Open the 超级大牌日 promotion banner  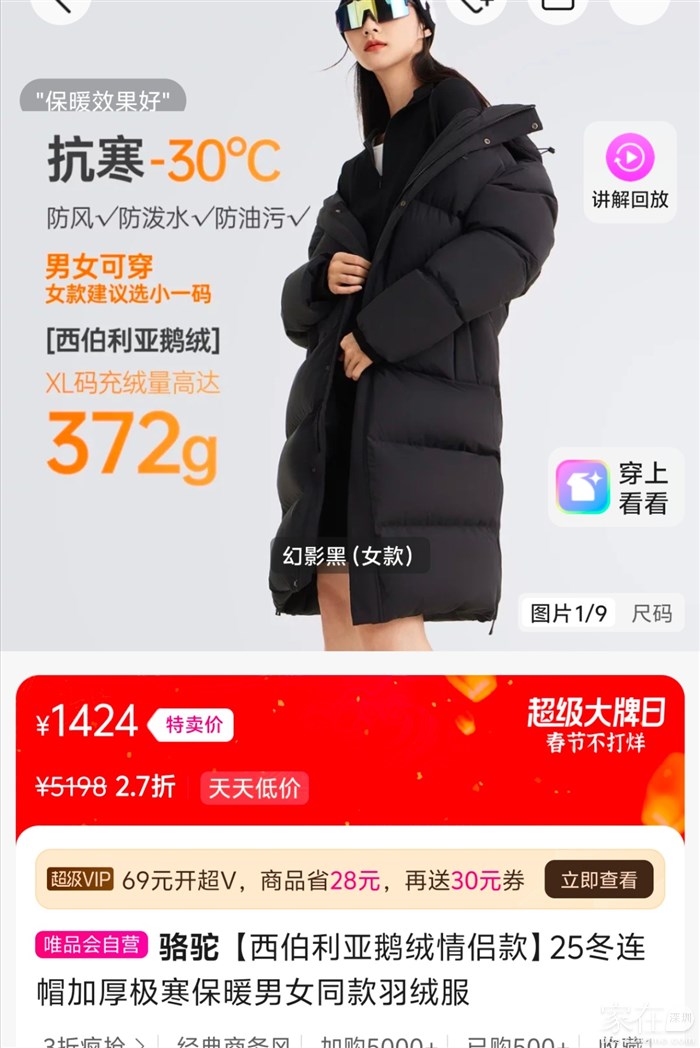pyautogui.click(x=596, y=723)
